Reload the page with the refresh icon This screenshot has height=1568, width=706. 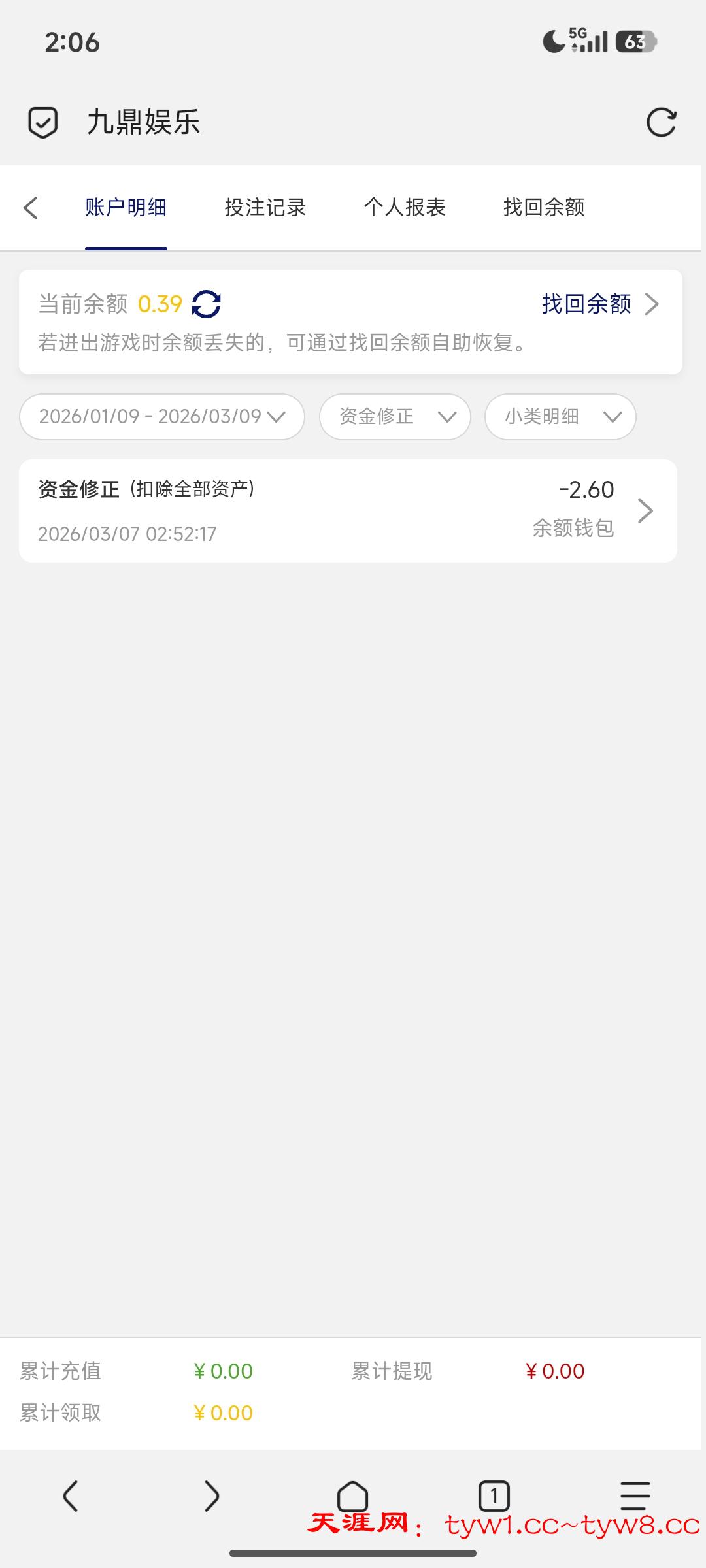coord(661,122)
